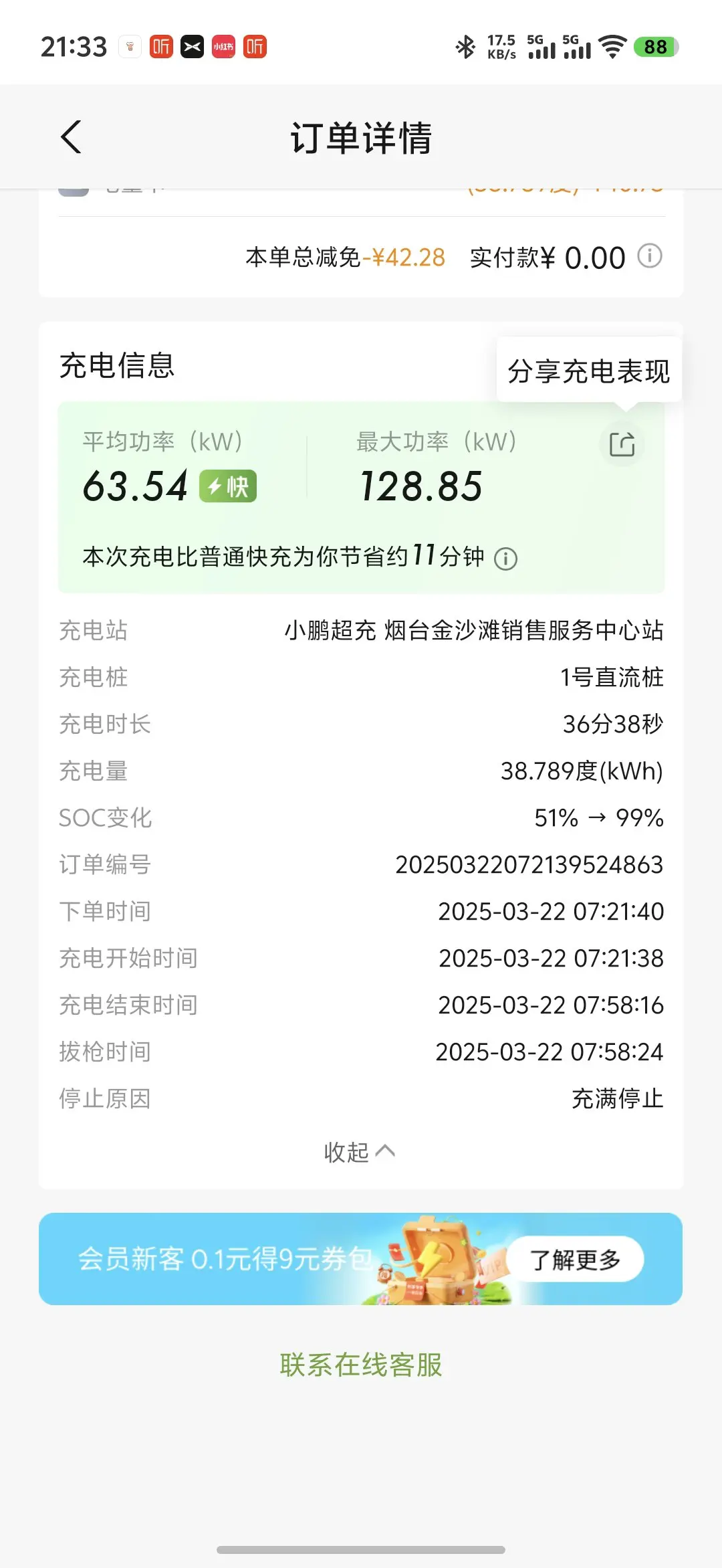Screen dimensions: 722x1568
Task: Collapse charging details with 收起
Action: [360, 1152]
